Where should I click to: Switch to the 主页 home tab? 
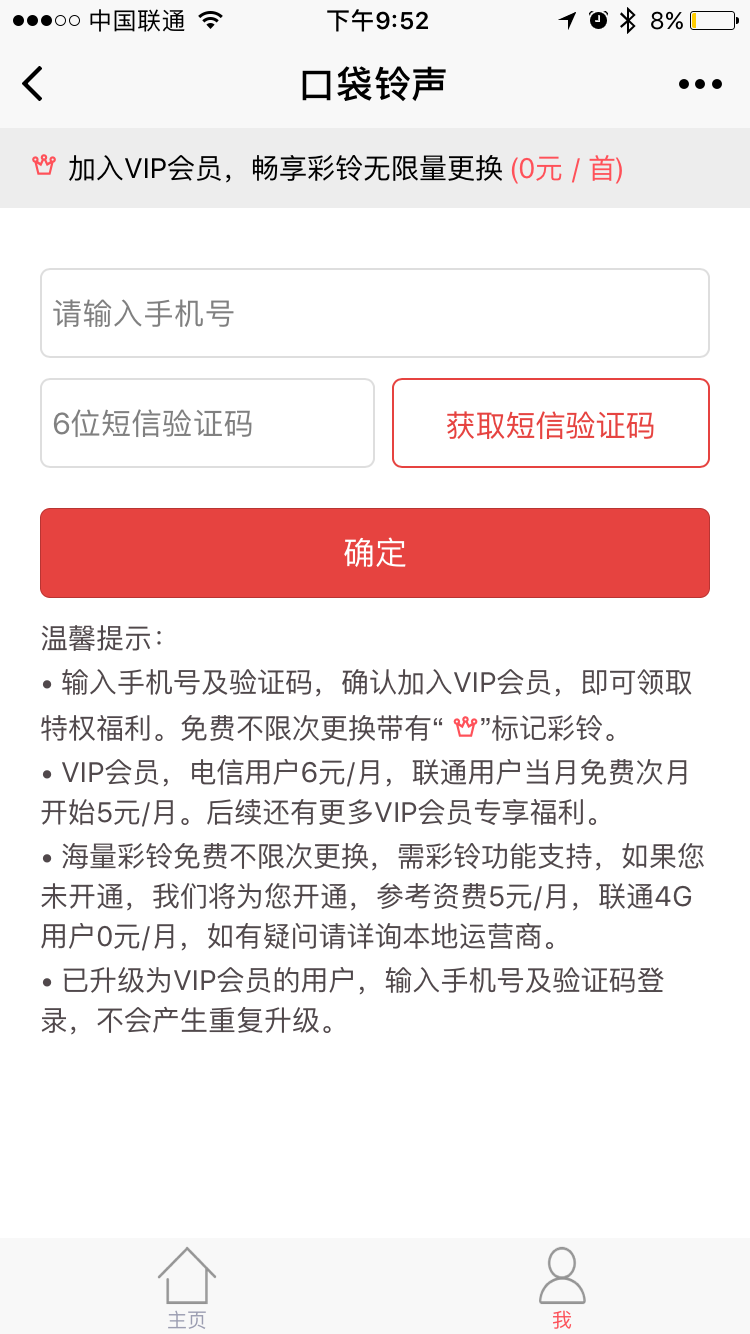(187, 1288)
